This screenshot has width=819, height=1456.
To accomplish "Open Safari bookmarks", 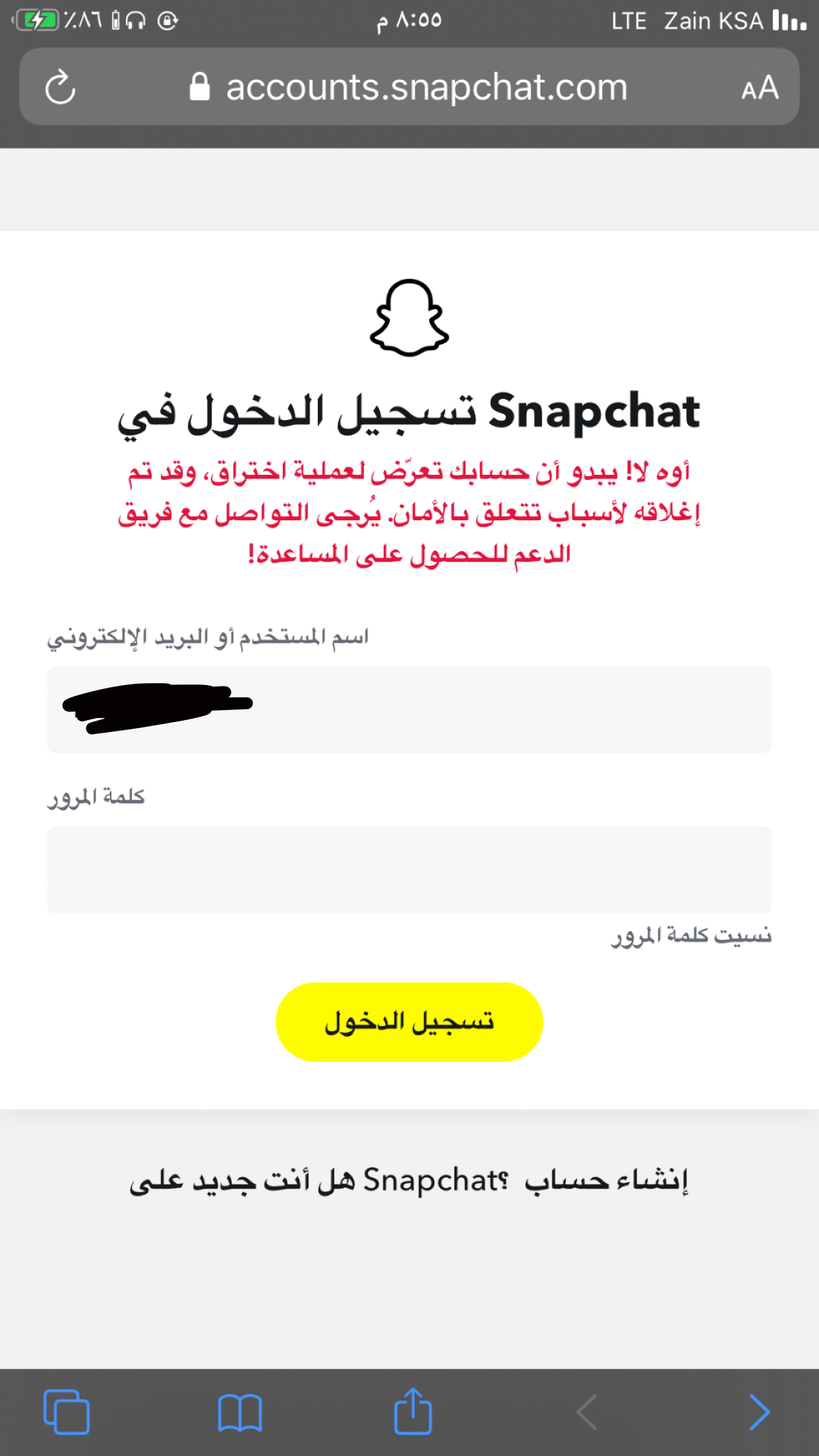I will coord(240,1412).
